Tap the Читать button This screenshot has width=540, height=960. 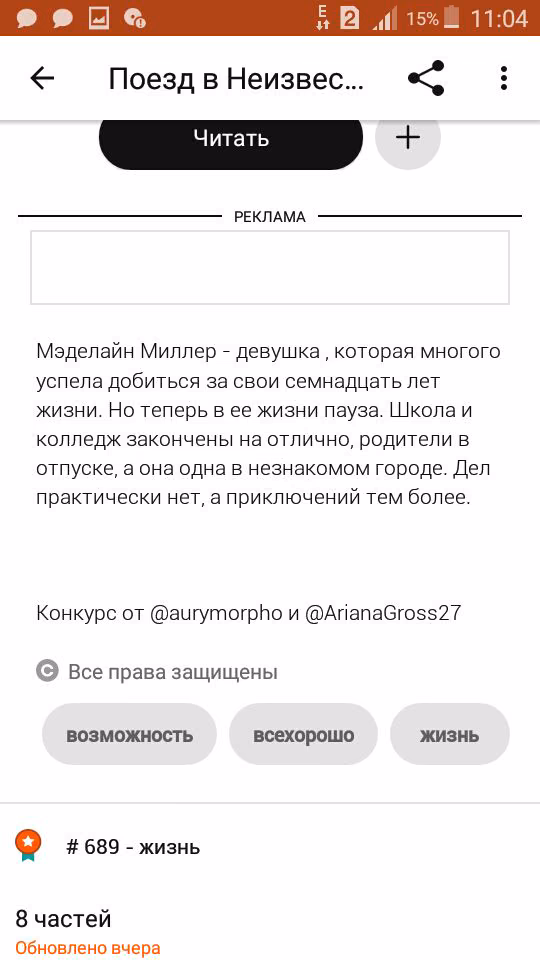(231, 140)
